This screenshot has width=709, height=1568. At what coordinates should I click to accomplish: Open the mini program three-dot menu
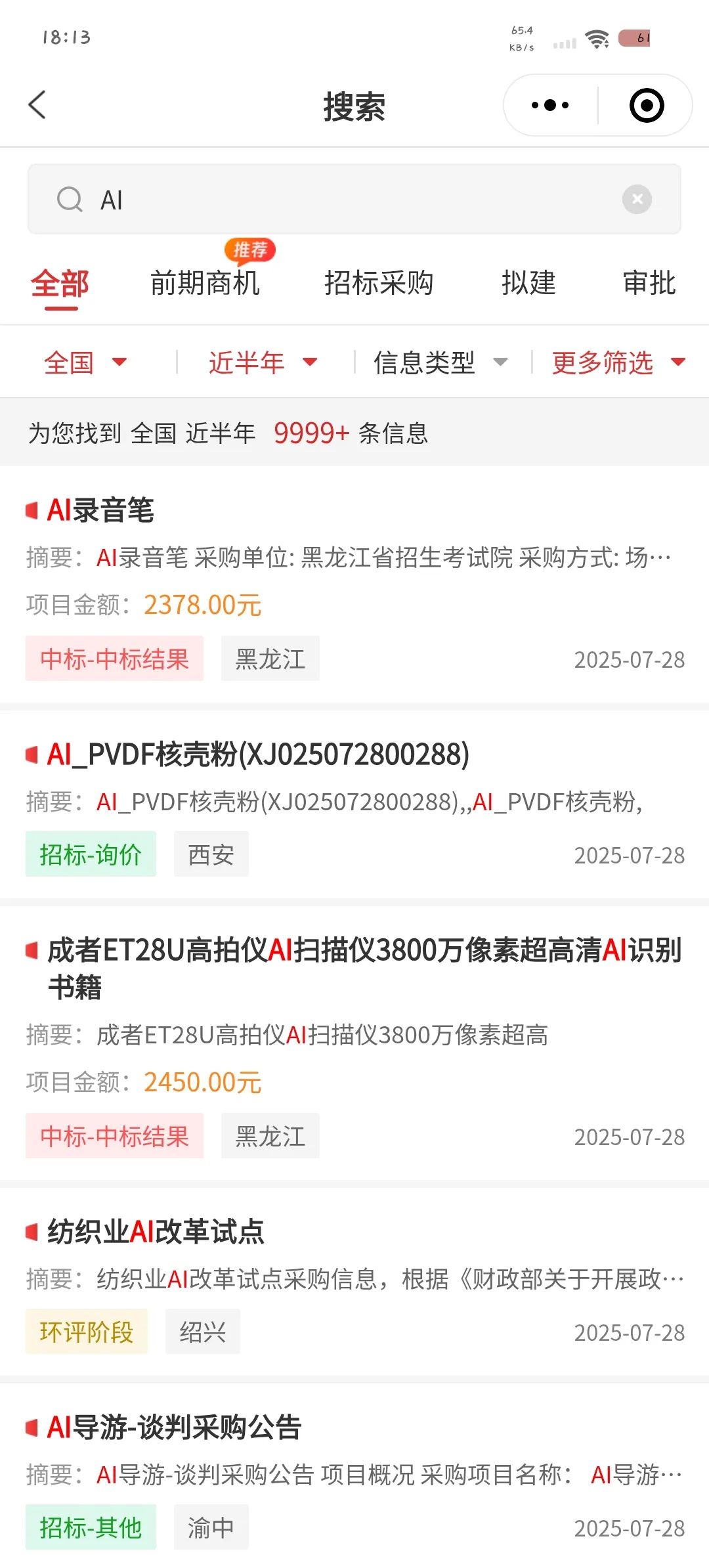(x=550, y=105)
